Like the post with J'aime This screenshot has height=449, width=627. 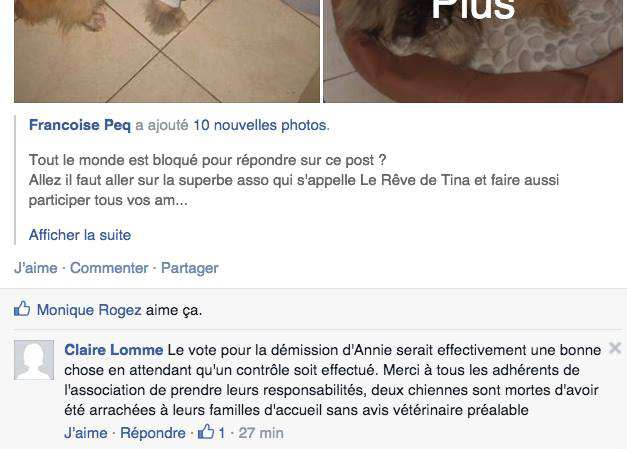coord(36,268)
